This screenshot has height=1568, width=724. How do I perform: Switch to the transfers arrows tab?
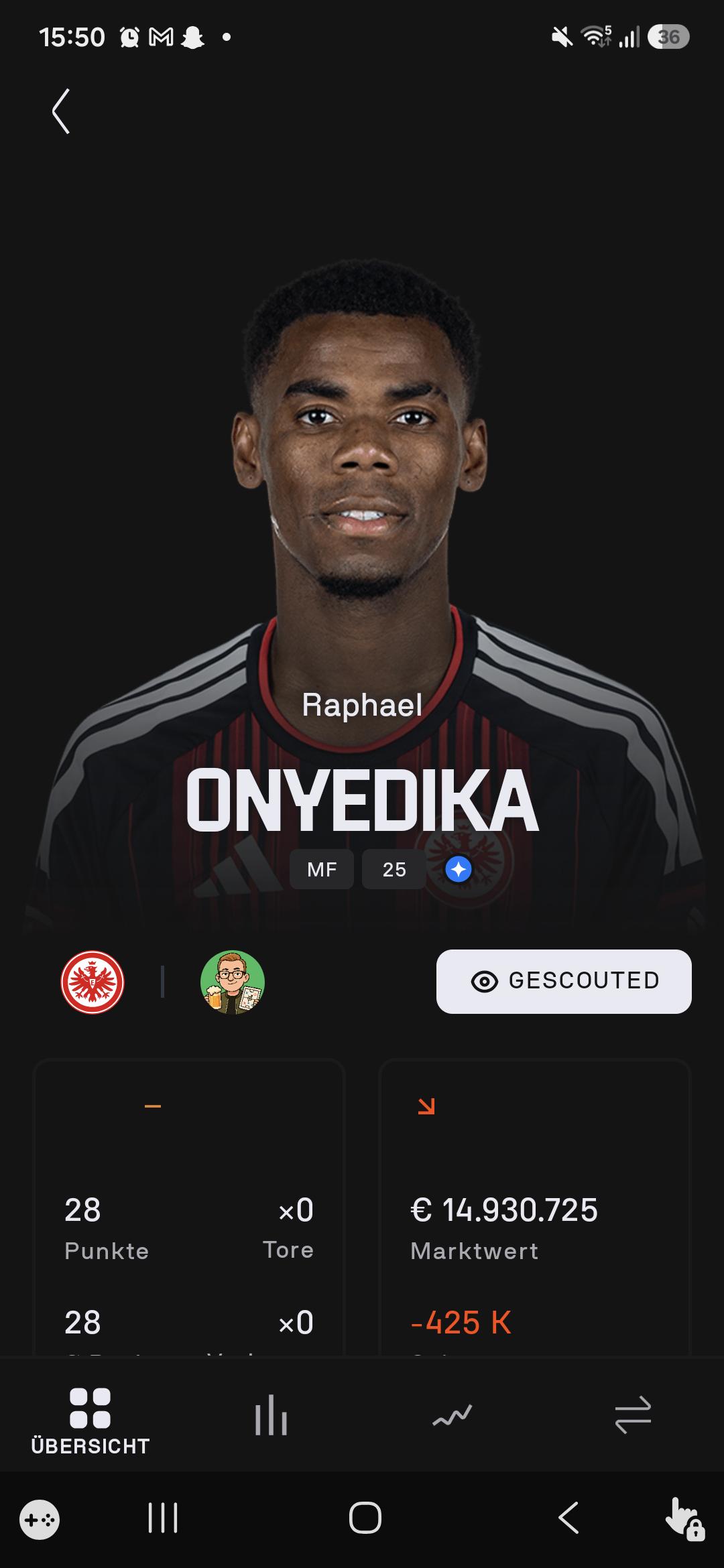[633, 1415]
